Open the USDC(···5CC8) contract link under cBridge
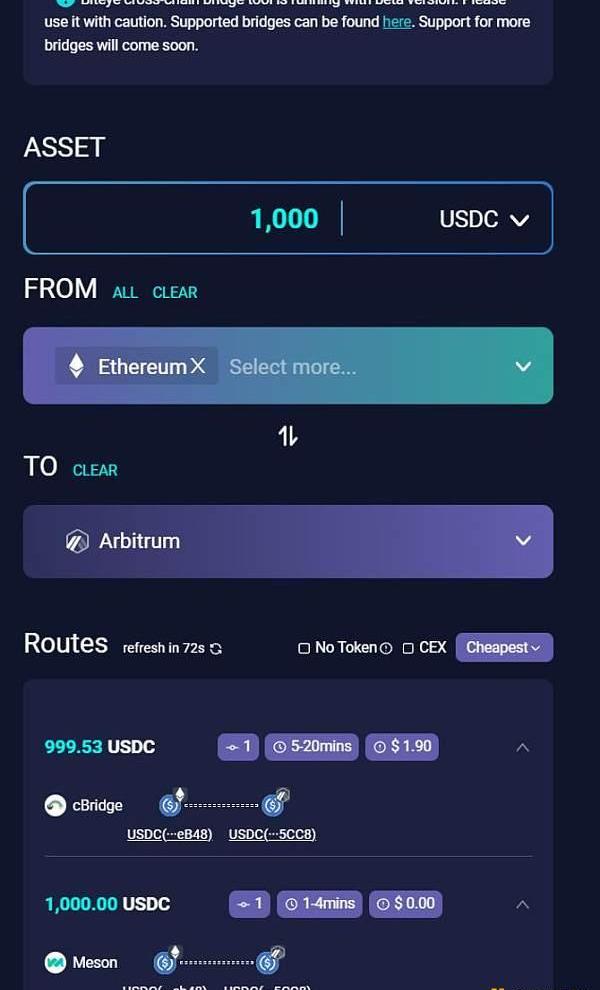This screenshot has height=990, width=600. [272, 834]
